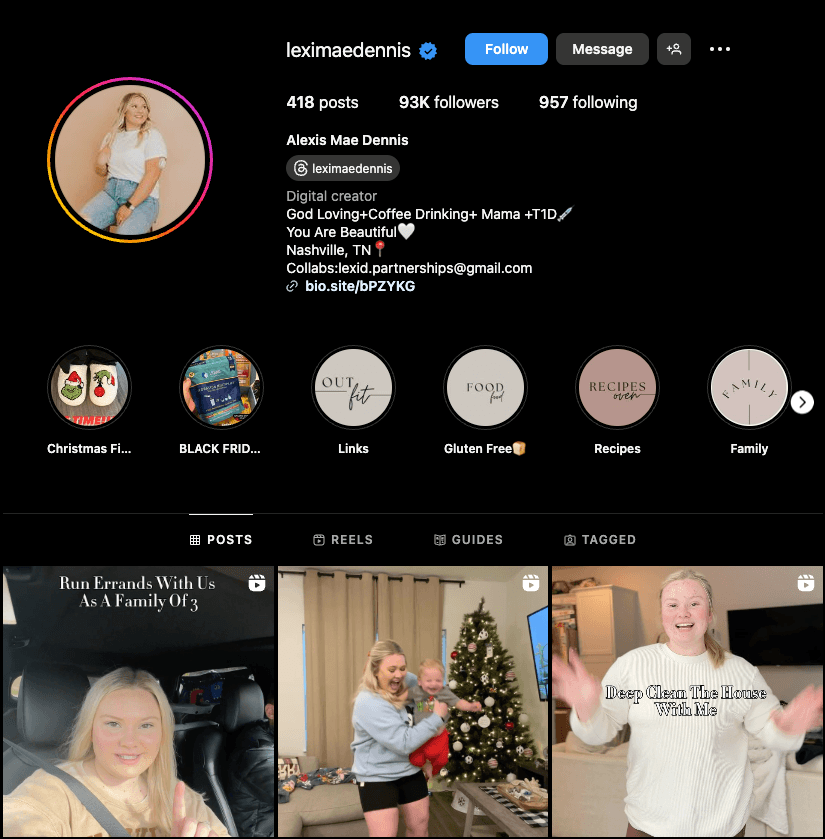View the 93K followers list
Image resolution: width=825 pixels, height=839 pixels.
point(448,102)
